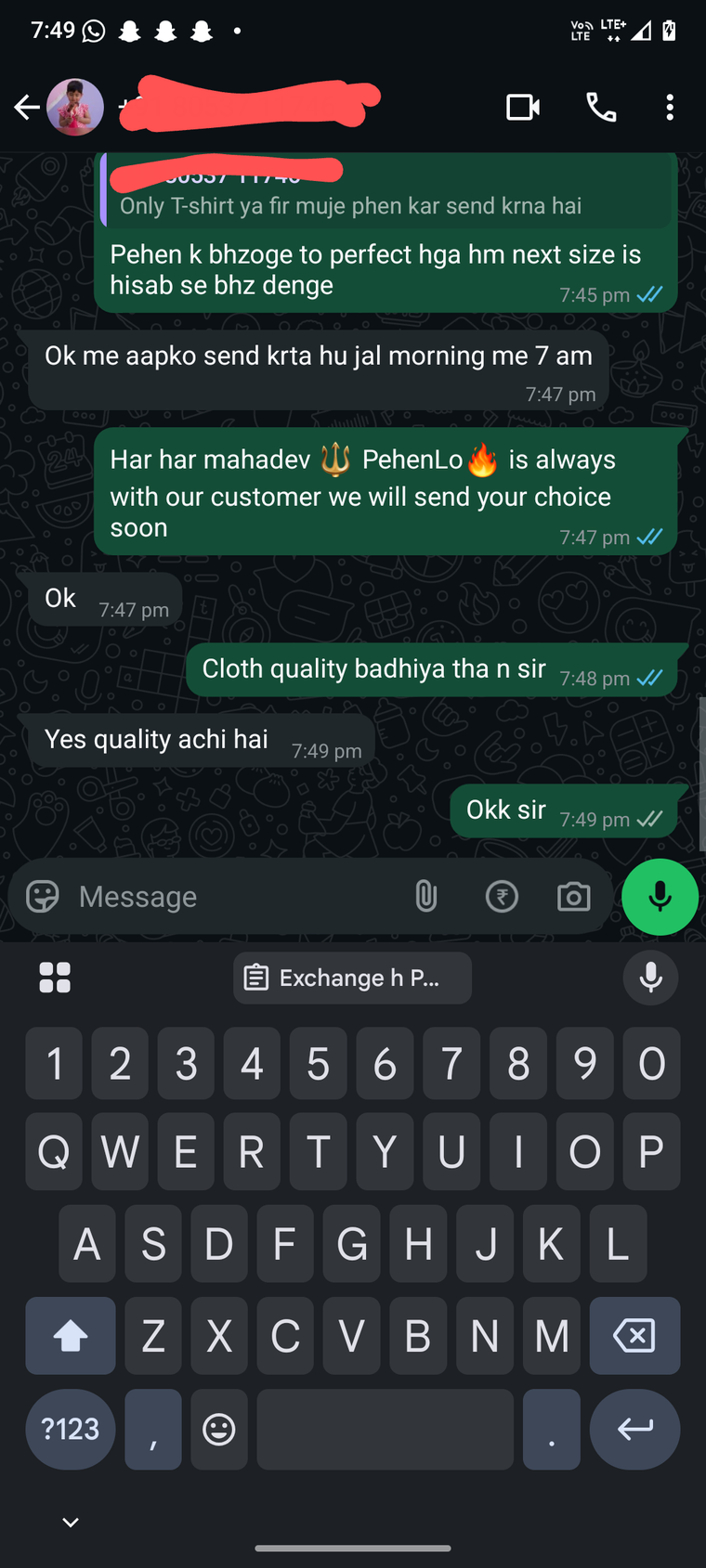
Task: Open the camera from the message bar
Action: click(573, 897)
